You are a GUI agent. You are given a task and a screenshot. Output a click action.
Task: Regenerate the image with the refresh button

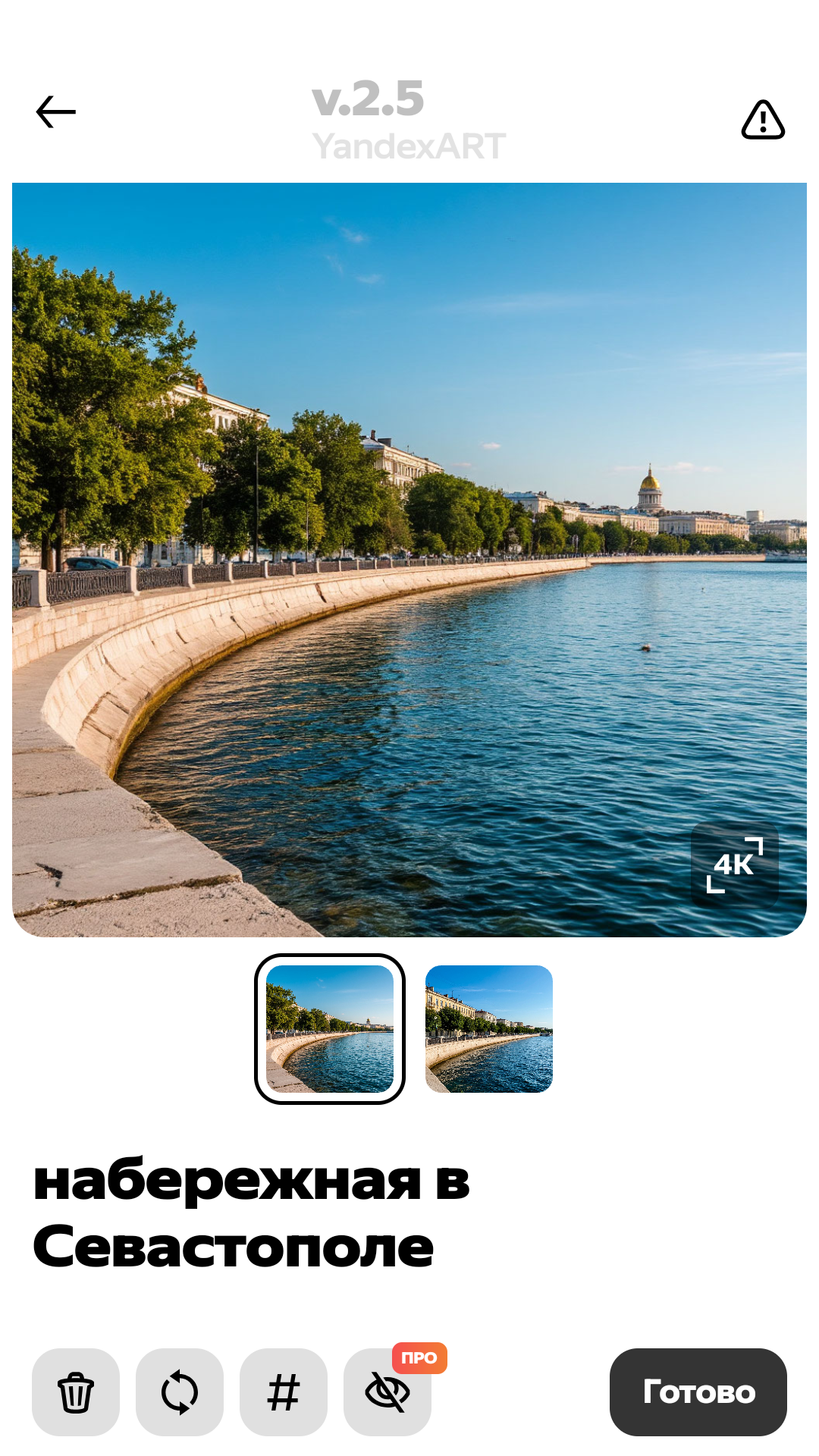180,1392
